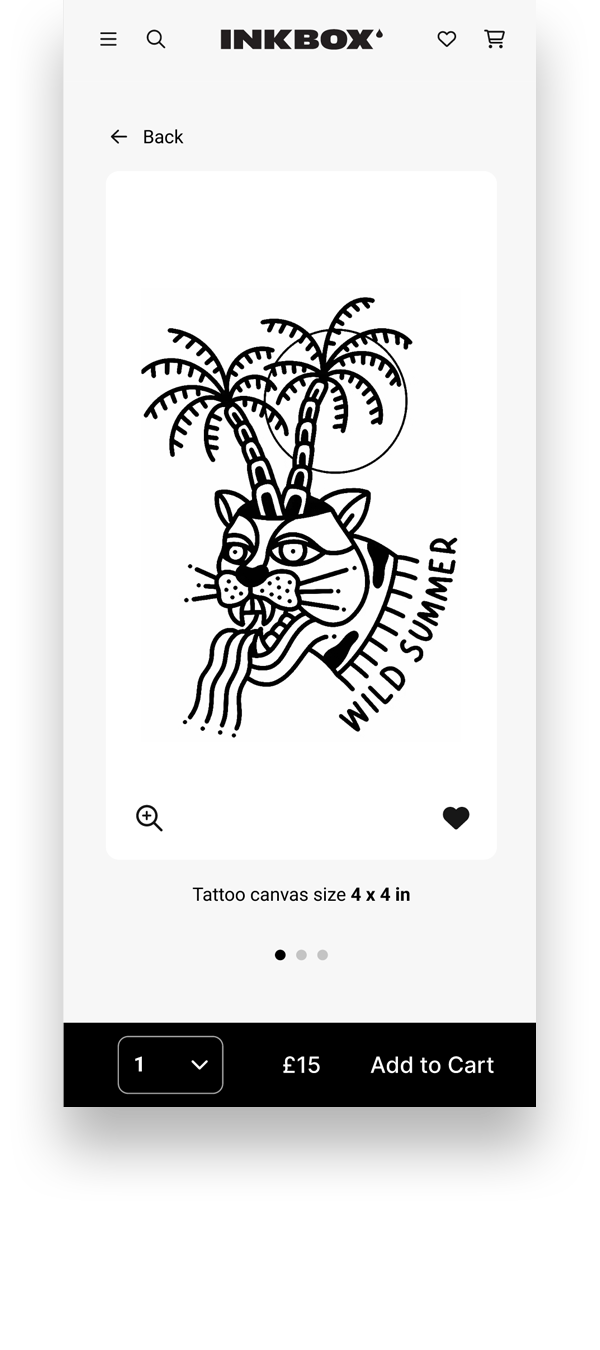Zoom in on the tattoo image

(149, 818)
